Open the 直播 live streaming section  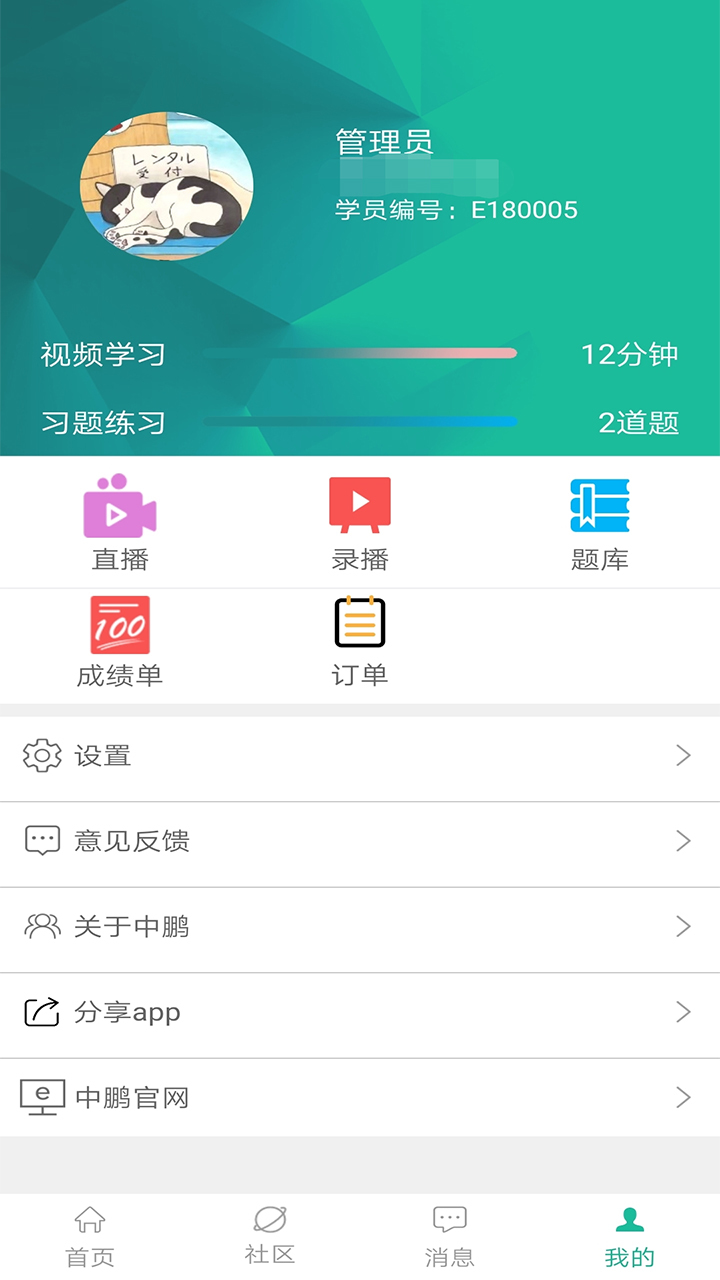tap(120, 523)
